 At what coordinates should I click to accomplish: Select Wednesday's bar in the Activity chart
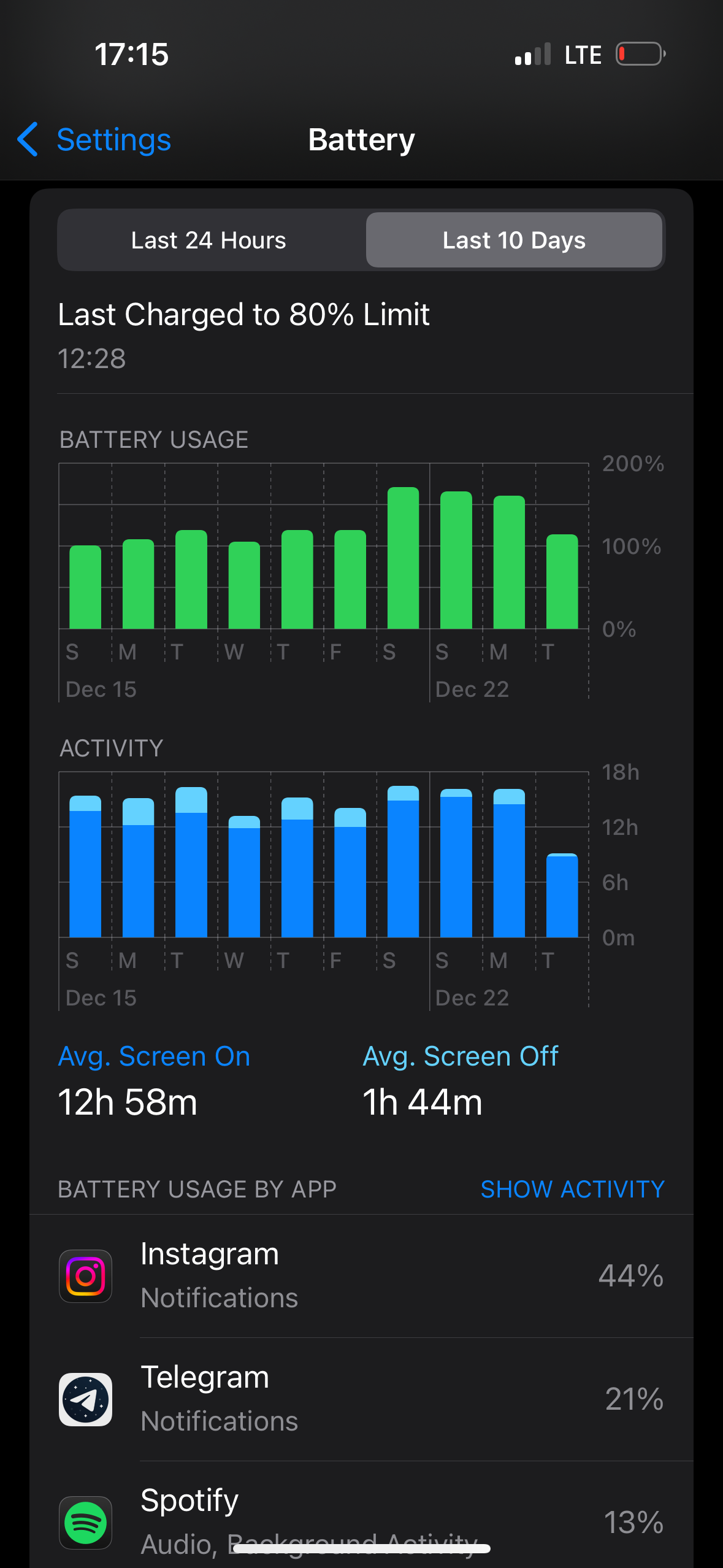point(244,877)
